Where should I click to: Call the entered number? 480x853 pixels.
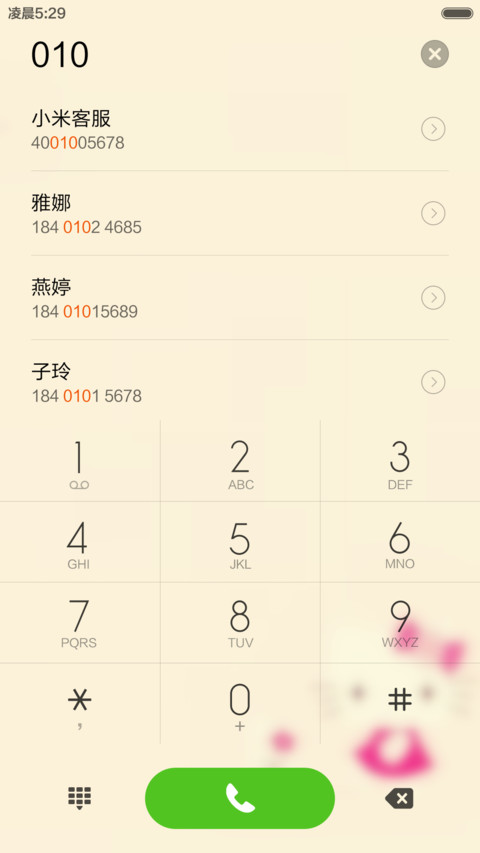[x=240, y=798]
